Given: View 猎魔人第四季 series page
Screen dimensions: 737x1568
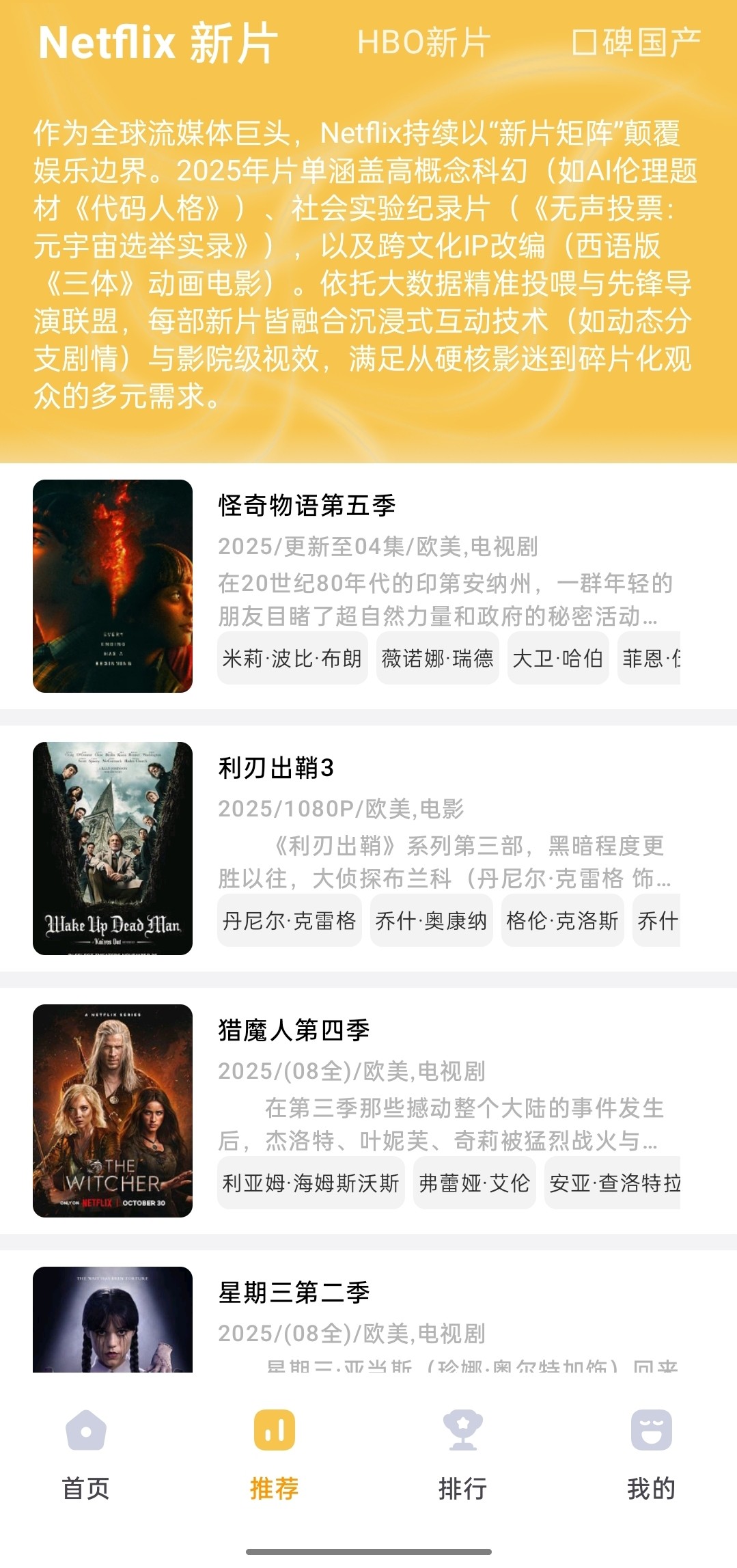Looking at the screenshot, I should coord(294,1030).
